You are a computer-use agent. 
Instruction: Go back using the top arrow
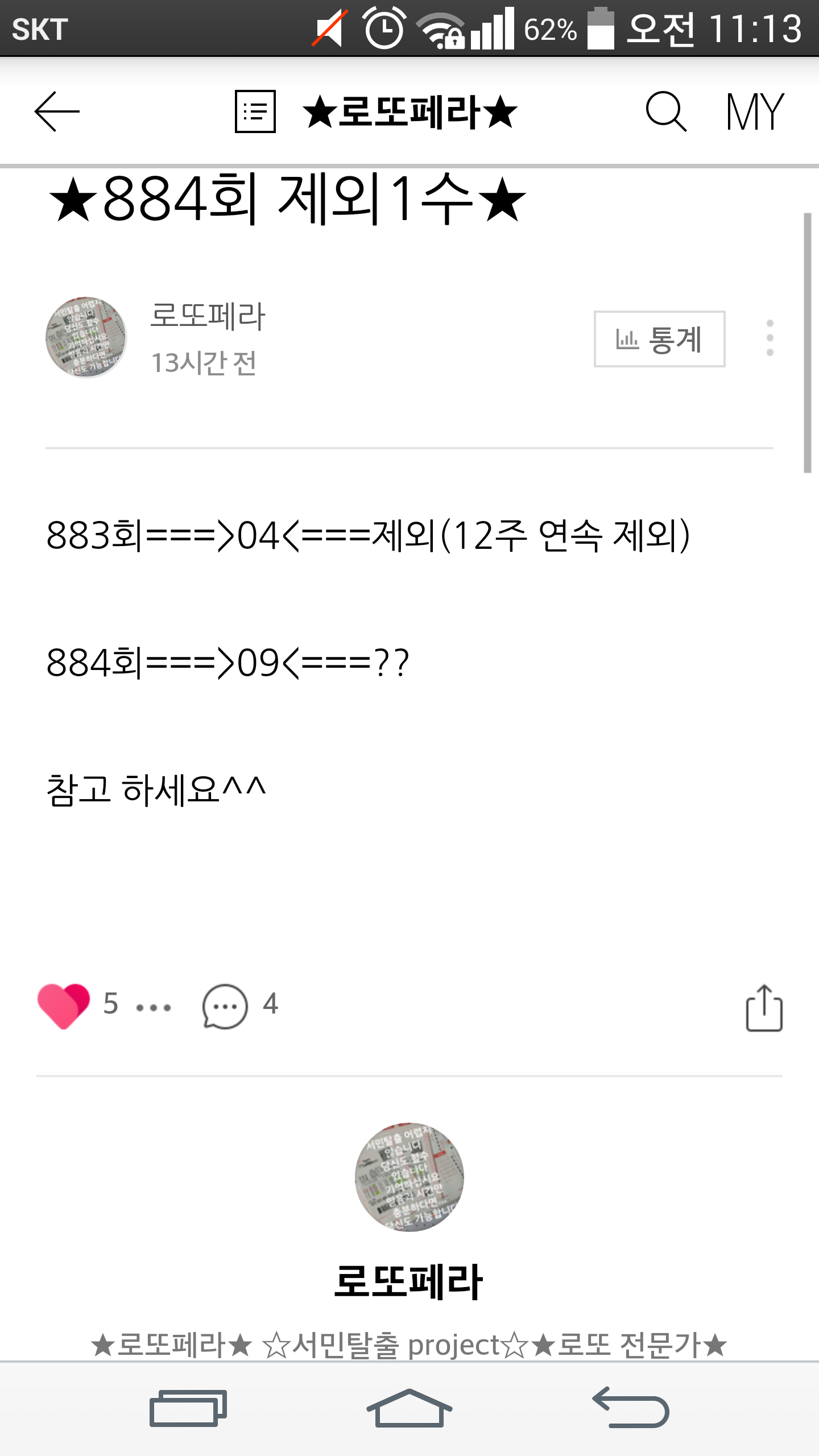(x=57, y=111)
